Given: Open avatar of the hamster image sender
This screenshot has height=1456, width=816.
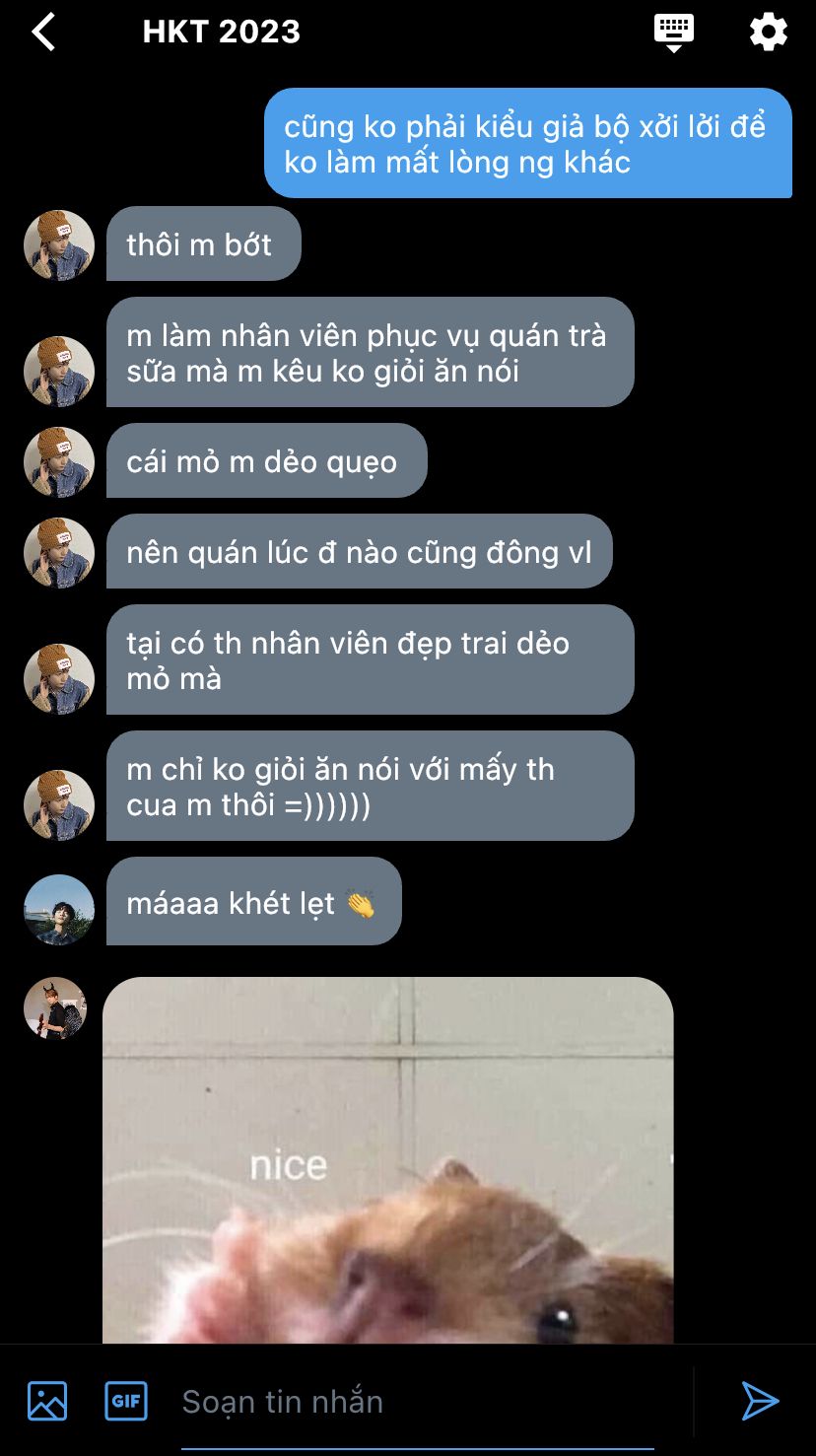Looking at the screenshot, I should (55, 1008).
